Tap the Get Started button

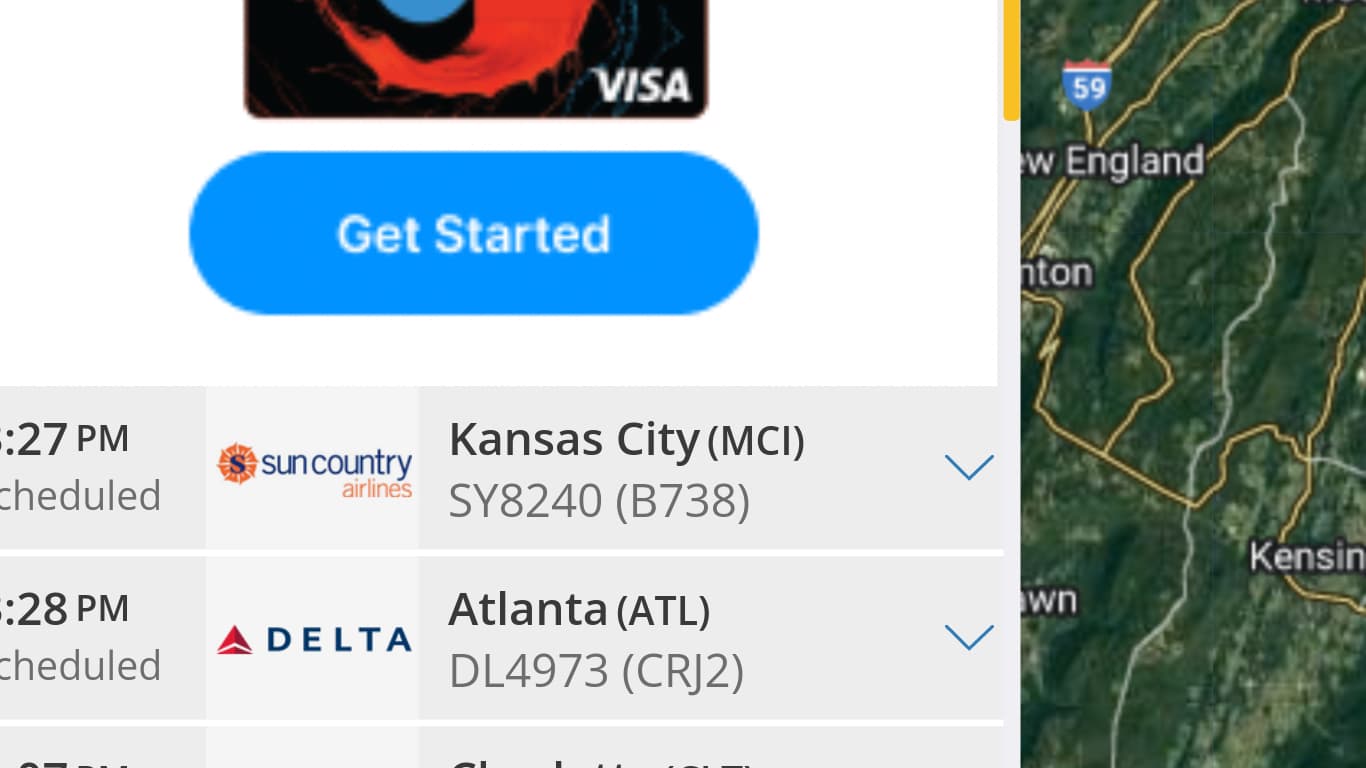[473, 233]
